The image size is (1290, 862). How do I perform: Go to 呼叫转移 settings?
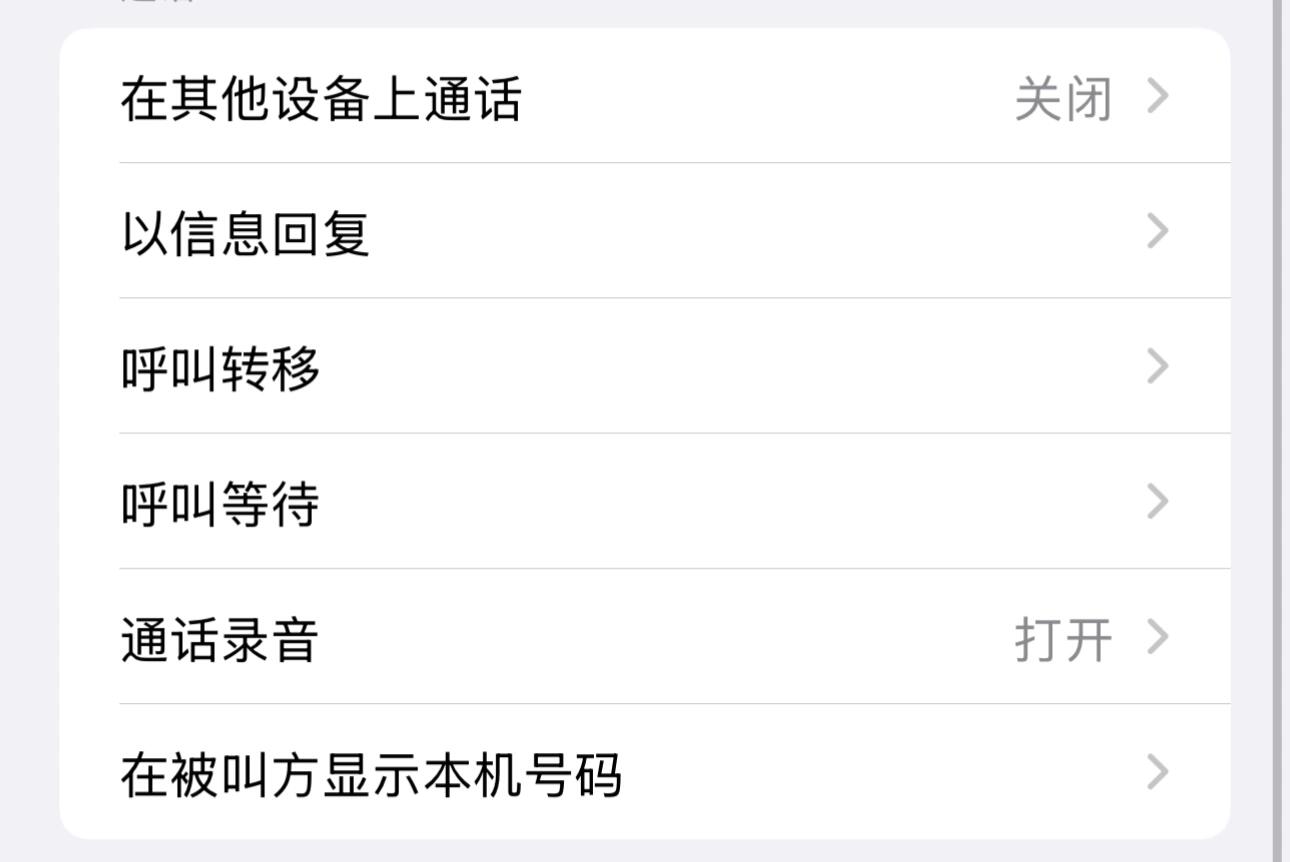[x=644, y=367]
